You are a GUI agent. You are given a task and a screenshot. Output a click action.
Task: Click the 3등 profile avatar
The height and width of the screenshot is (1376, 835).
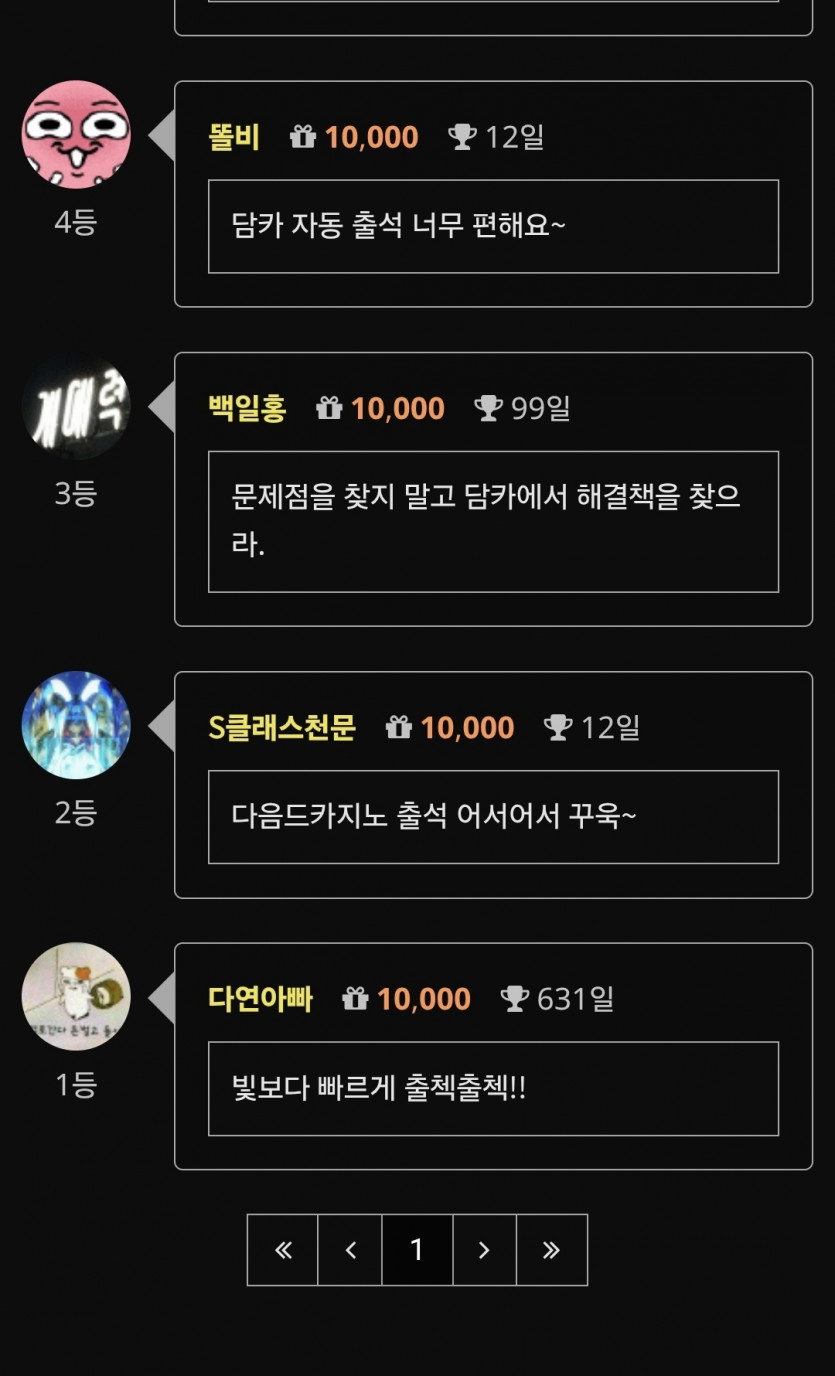coord(75,405)
